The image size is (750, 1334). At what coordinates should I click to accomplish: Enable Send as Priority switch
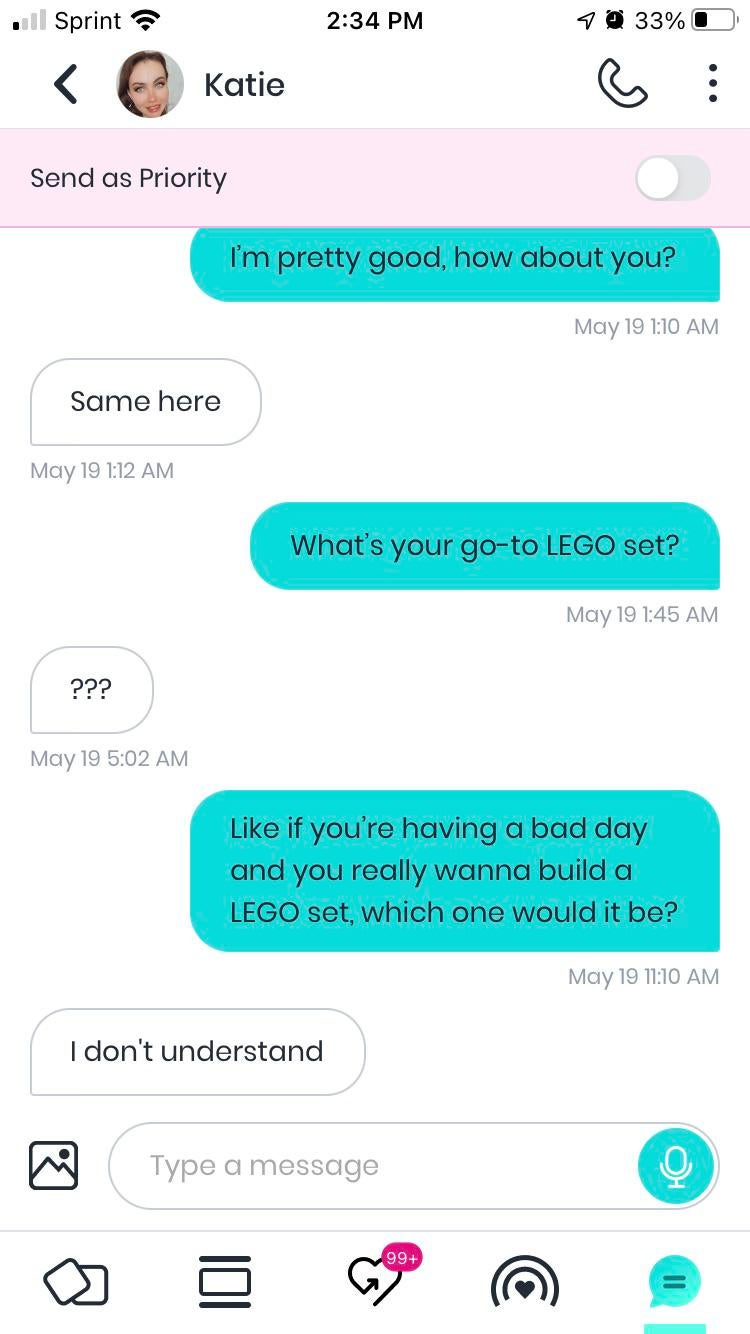[x=672, y=179]
